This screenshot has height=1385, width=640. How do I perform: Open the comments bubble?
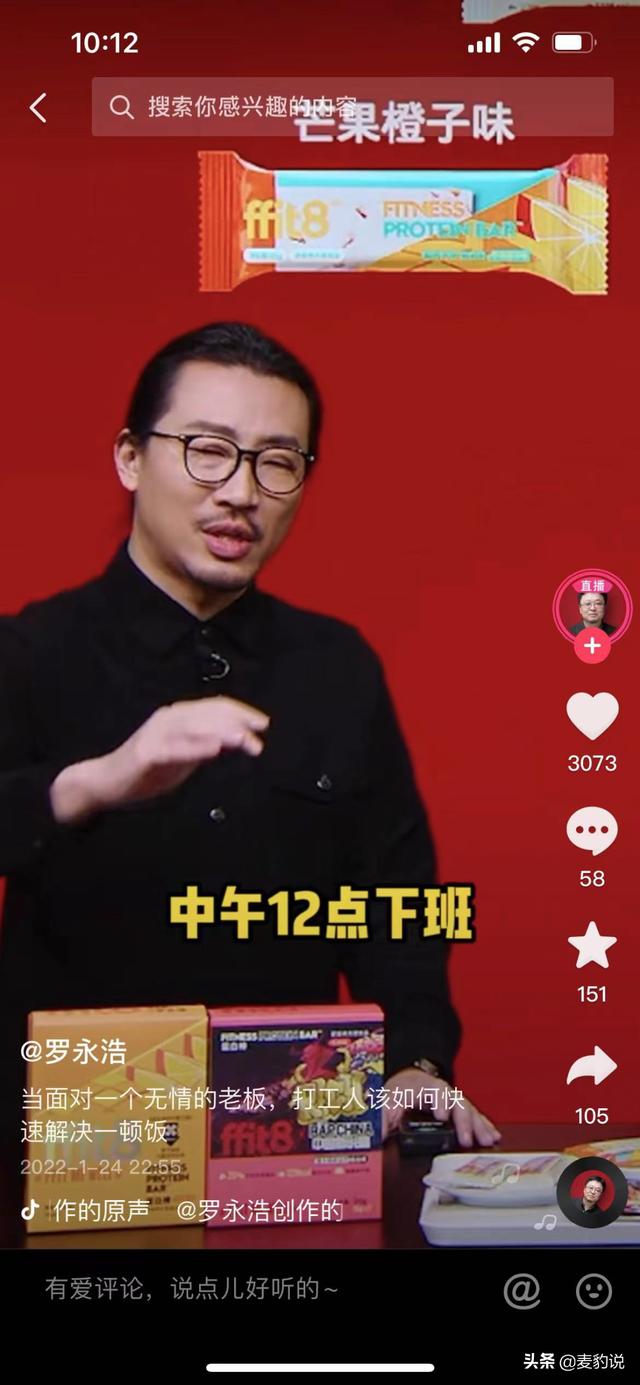(x=592, y=831)
